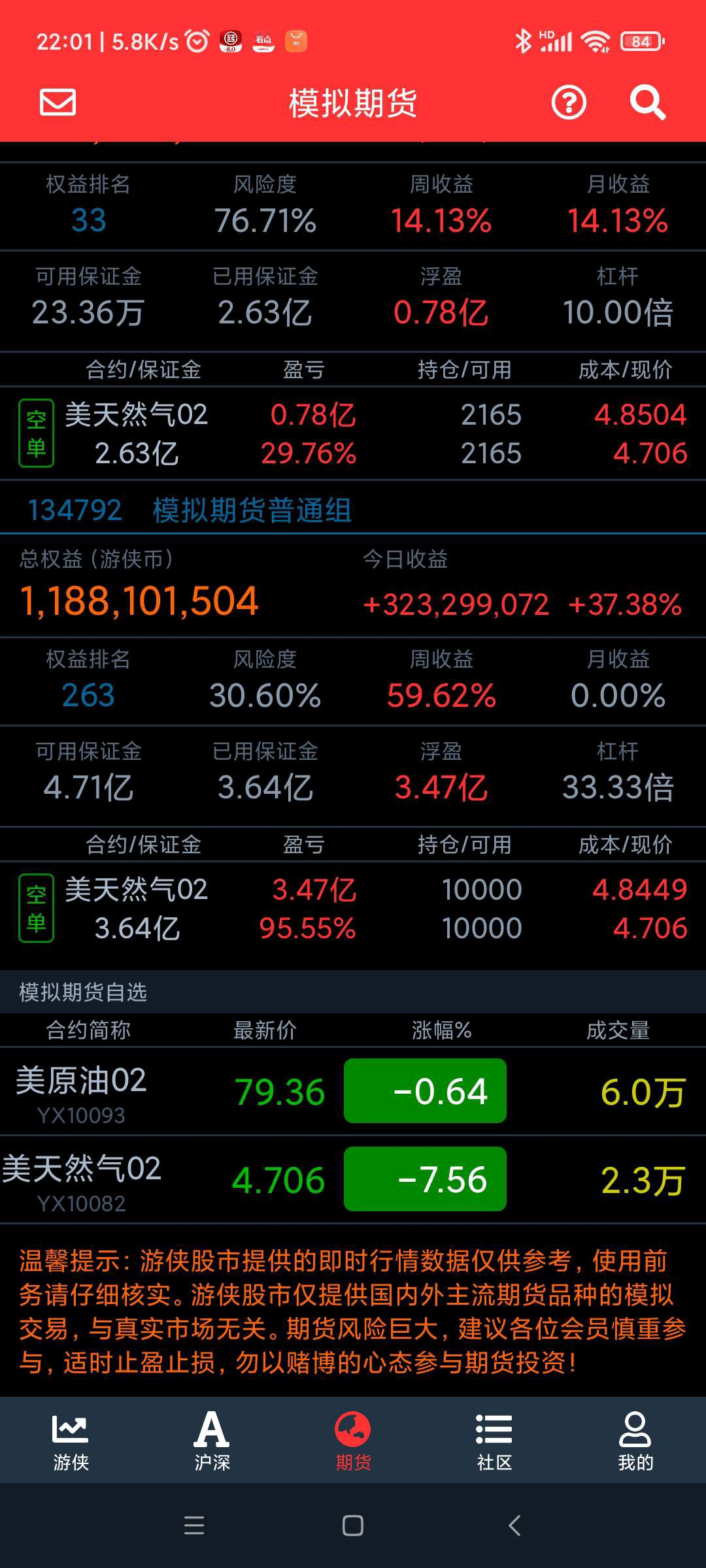Tap the system back button
Image resolution: width=706 pixels, height=1568 pixels.
pos(514,1526)
